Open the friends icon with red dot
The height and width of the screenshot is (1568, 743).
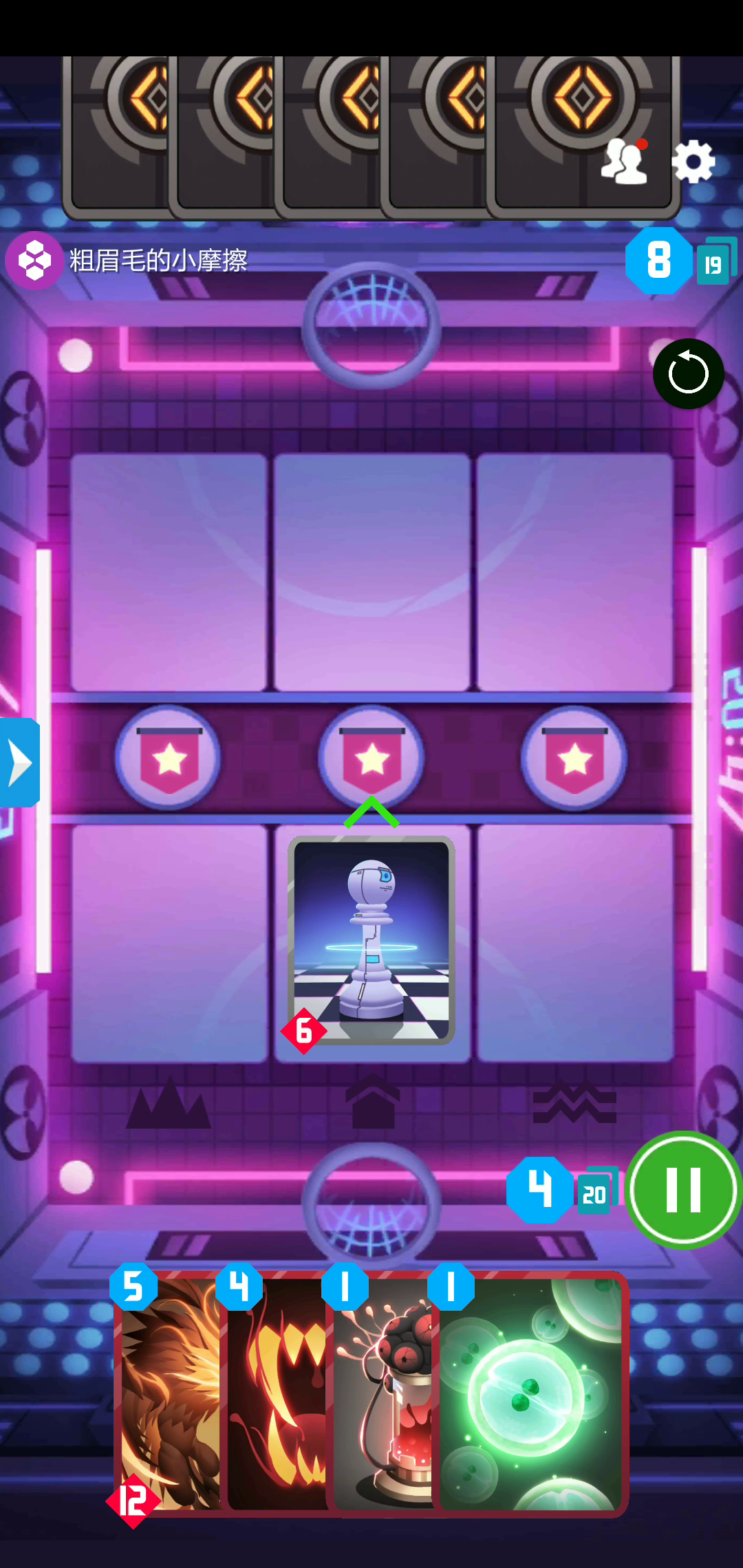pyautogui.click(x=625, y=161)
